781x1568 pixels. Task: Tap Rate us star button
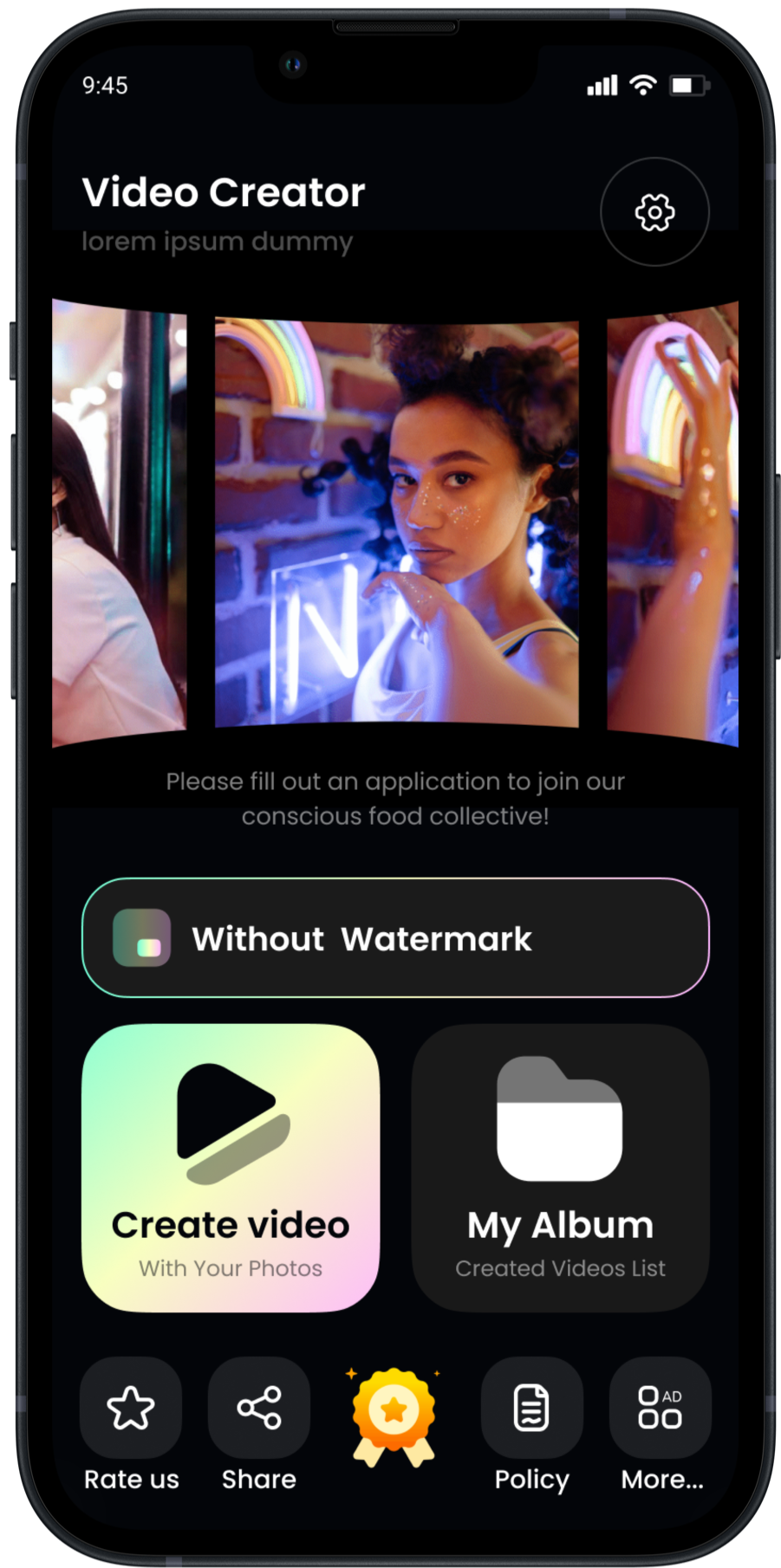(x=131, y=1408)
